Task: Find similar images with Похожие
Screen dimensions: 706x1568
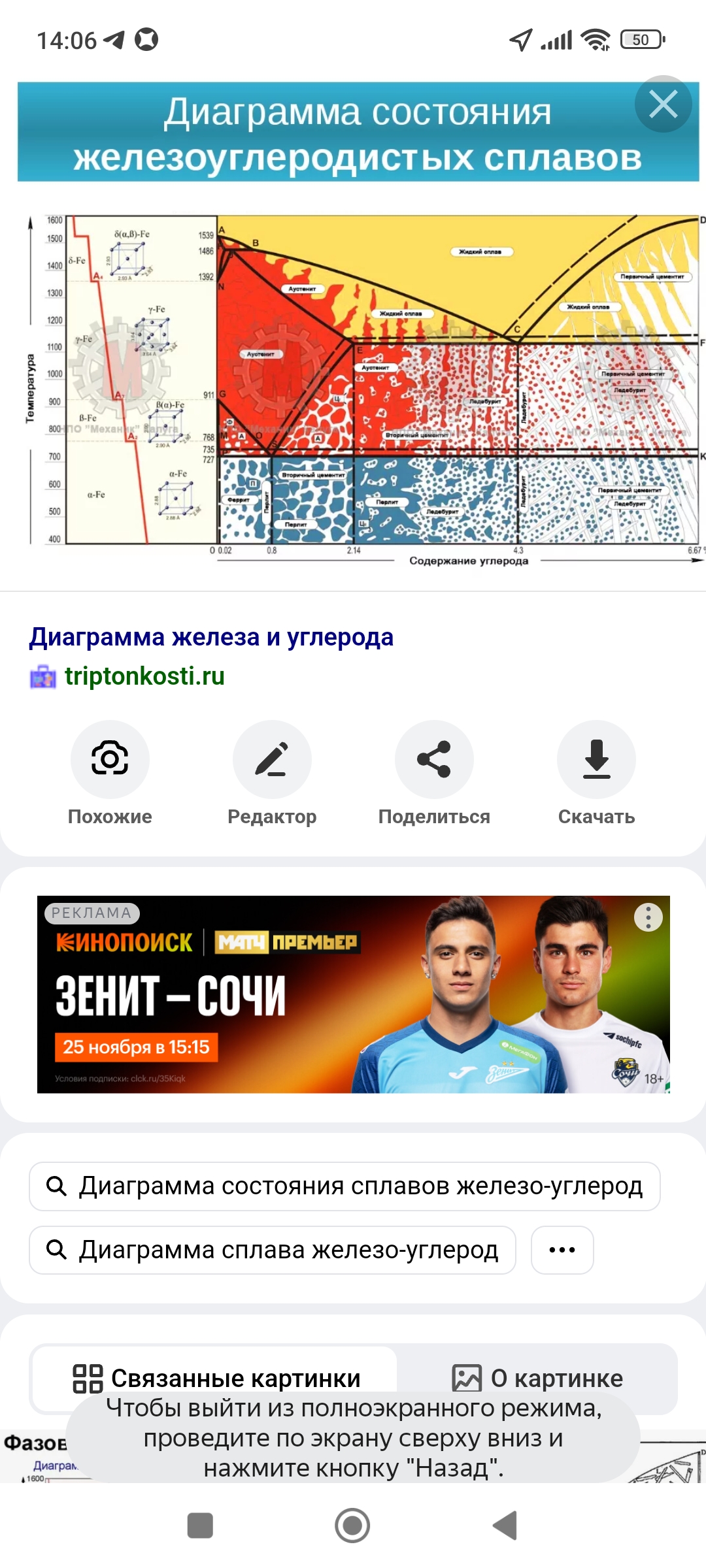Action: pos(110,774)
